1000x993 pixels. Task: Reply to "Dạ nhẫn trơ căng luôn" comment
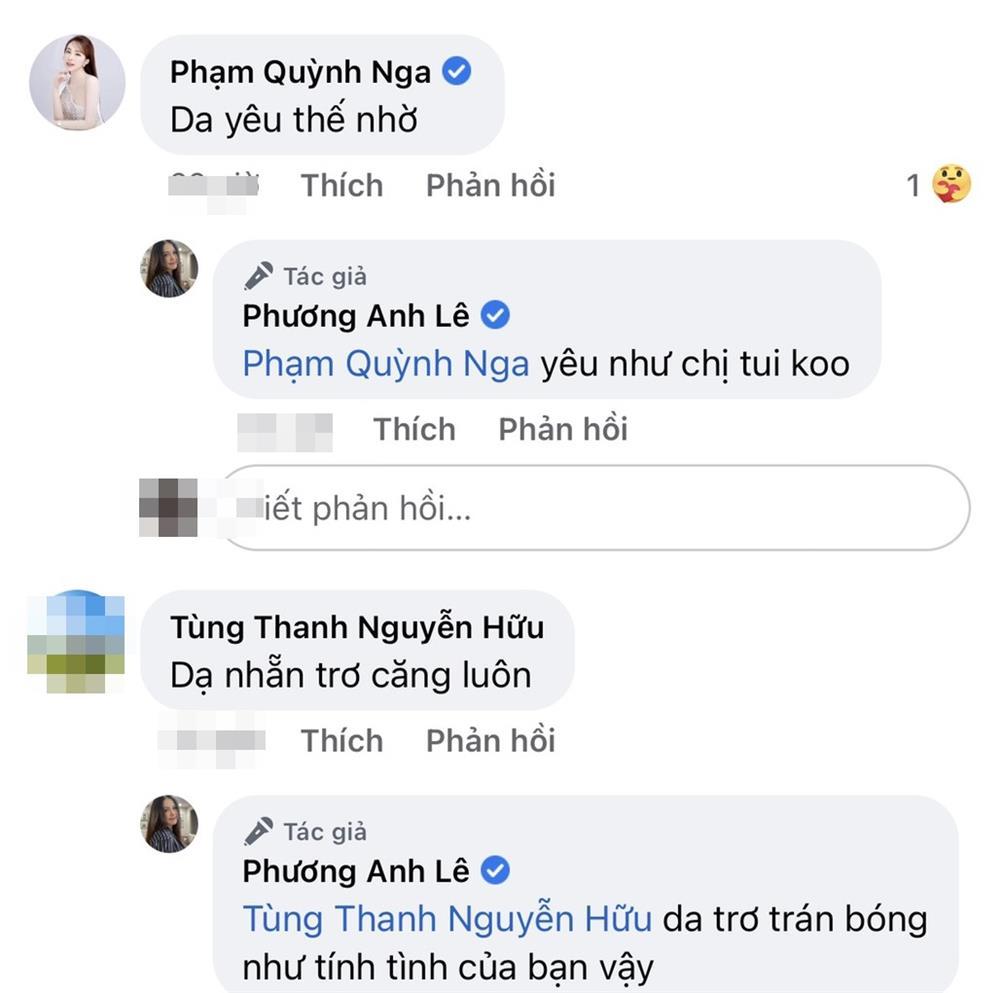[x=490, y=740]
